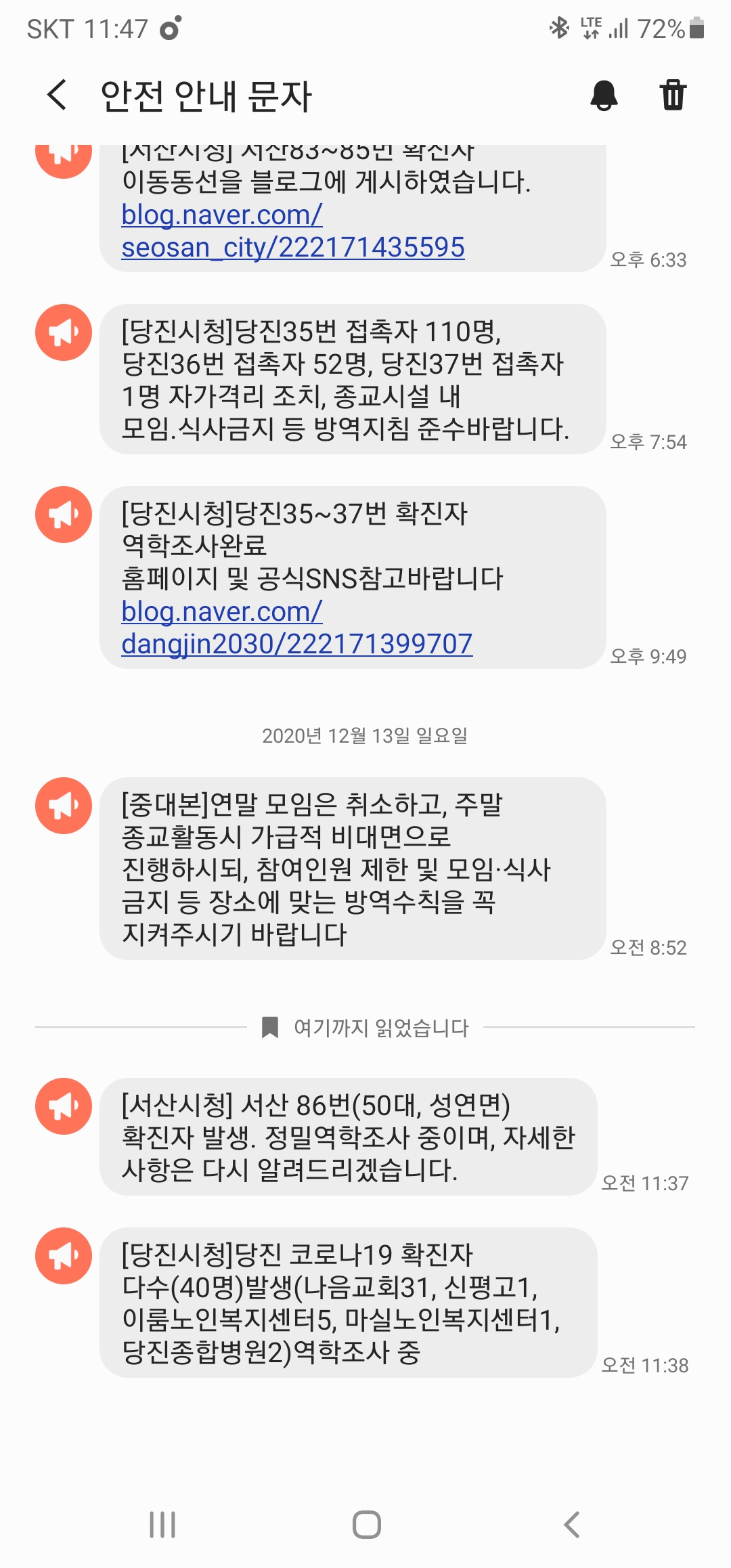Open the notification bell settings
Viewport: 731px width, 1568px height.
(604, 95)
